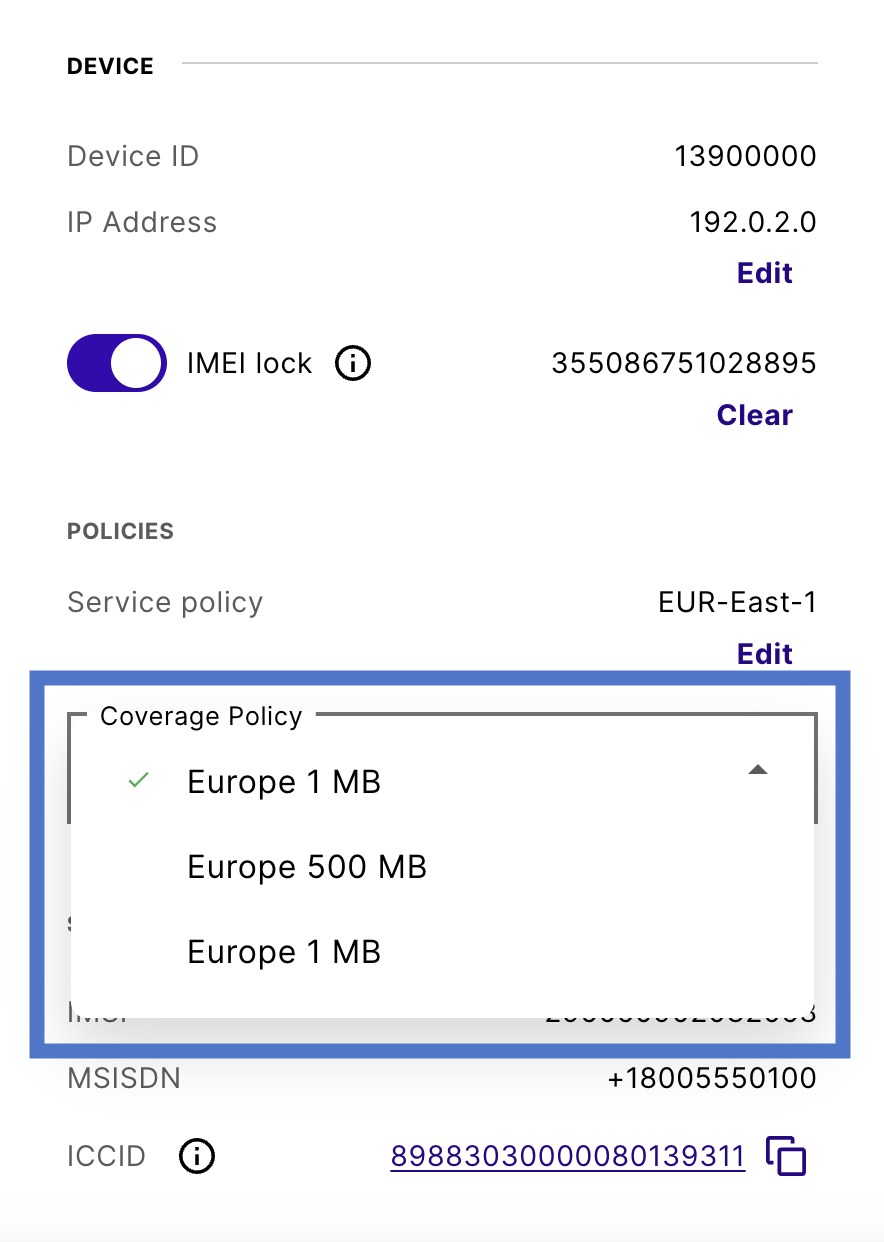Copy the ICCID to clipboard
The height and width of the screenshot is (1242, 884).
(786, 1157)
